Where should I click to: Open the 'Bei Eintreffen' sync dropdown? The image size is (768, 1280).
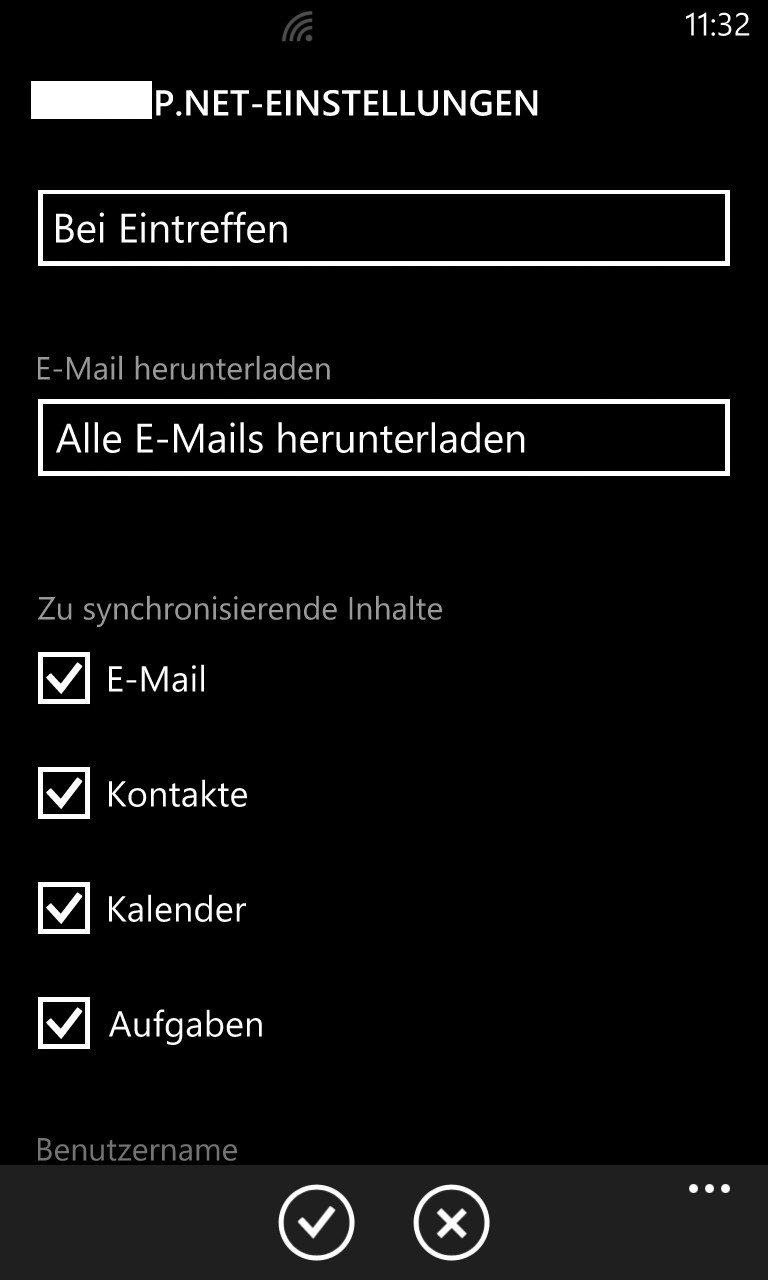(x=384, y=228)
